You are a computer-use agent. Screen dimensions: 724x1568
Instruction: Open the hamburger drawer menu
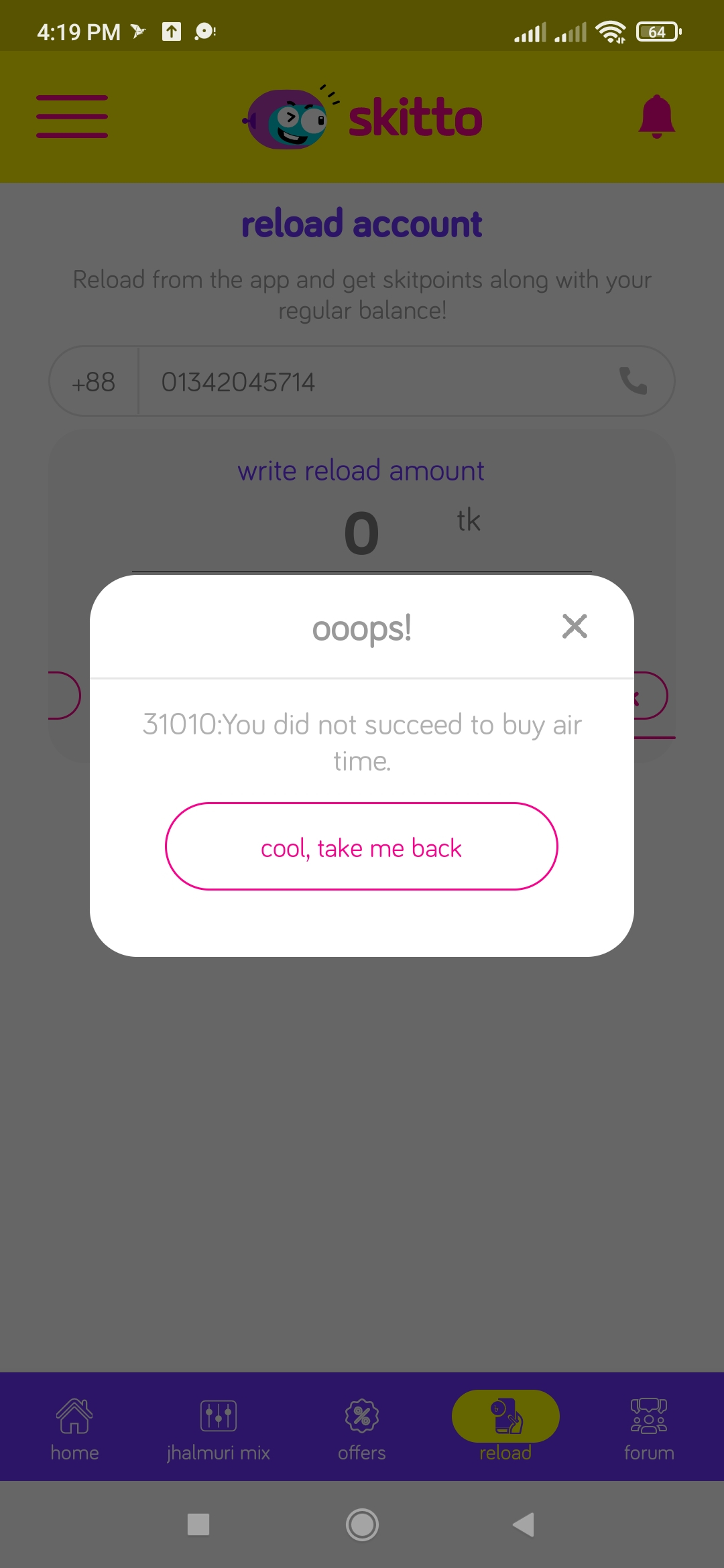pyautogui.click(x=72, y=117)
